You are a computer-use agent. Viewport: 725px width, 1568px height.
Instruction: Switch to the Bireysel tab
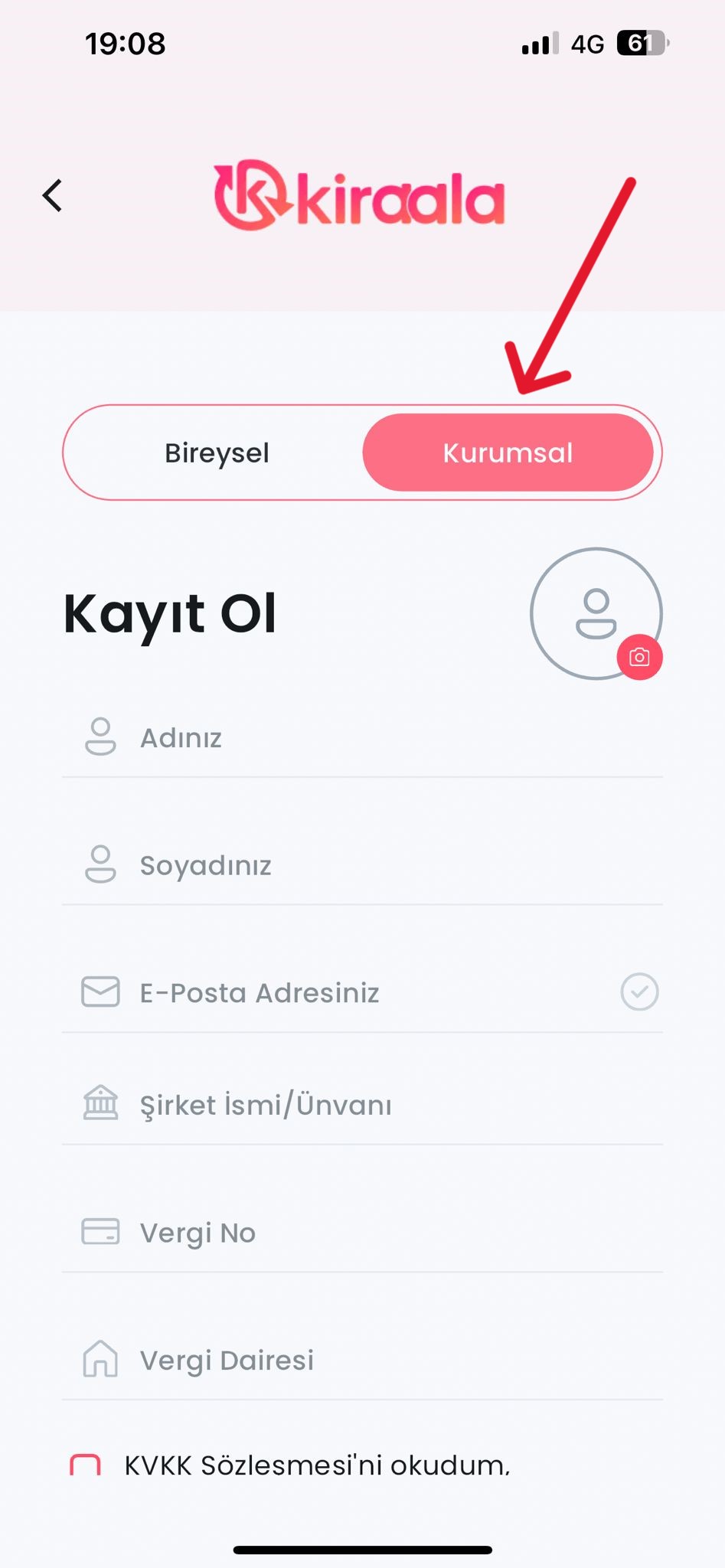(x=217, y=453)
